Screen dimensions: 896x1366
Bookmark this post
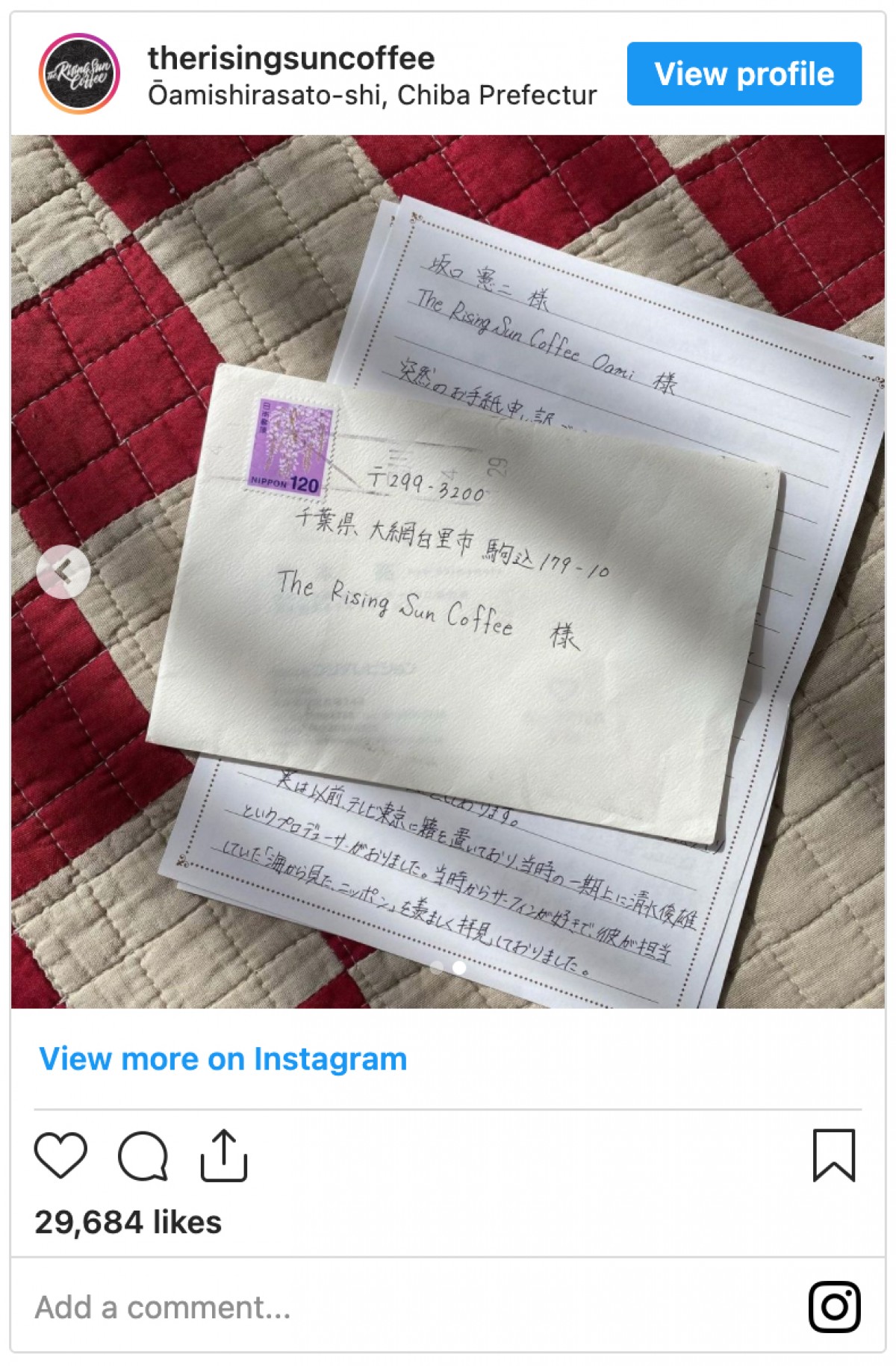pyautogui.click(x=833, y=1155)
